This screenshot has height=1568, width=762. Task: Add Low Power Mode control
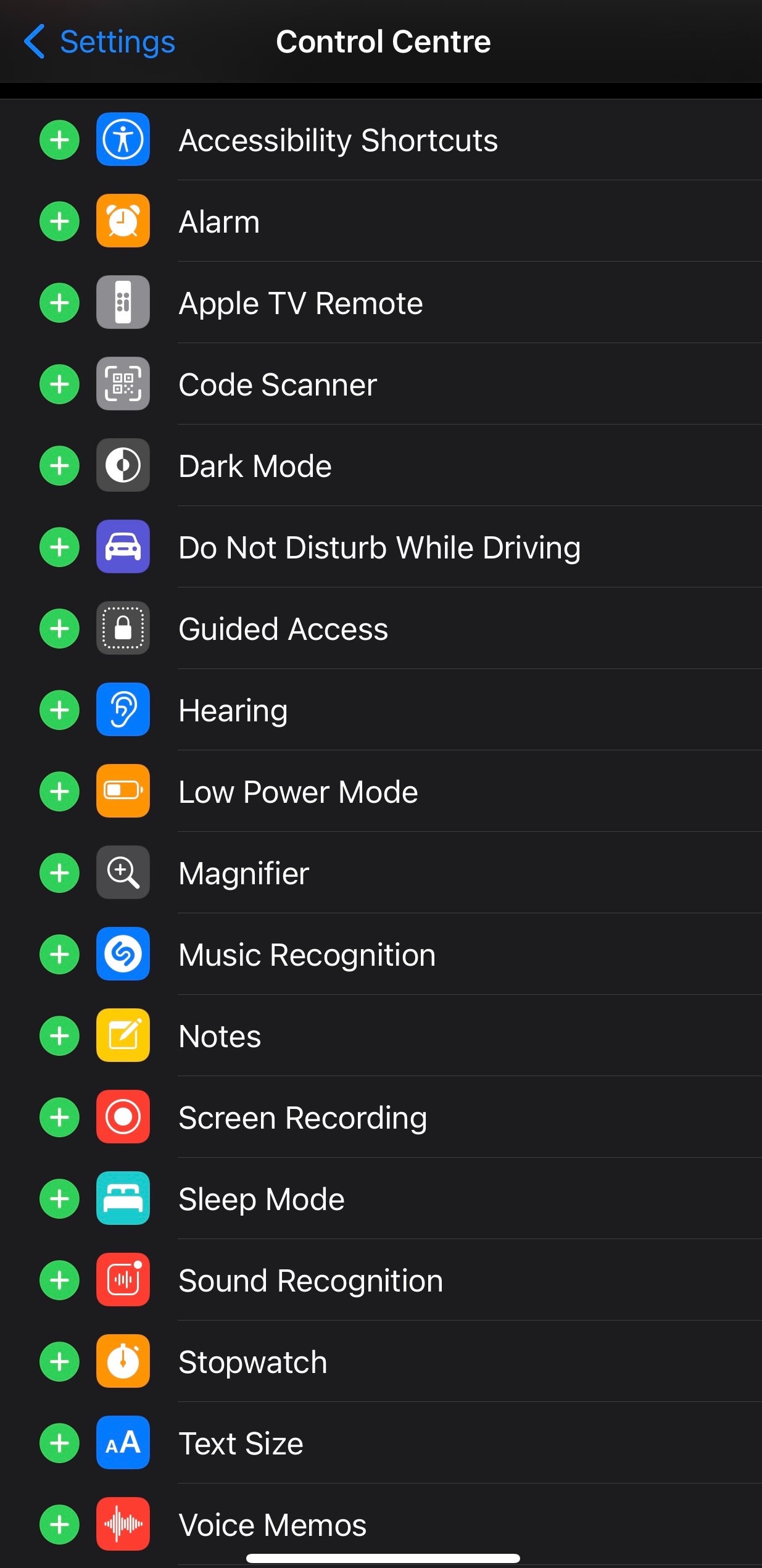point(59,792)
